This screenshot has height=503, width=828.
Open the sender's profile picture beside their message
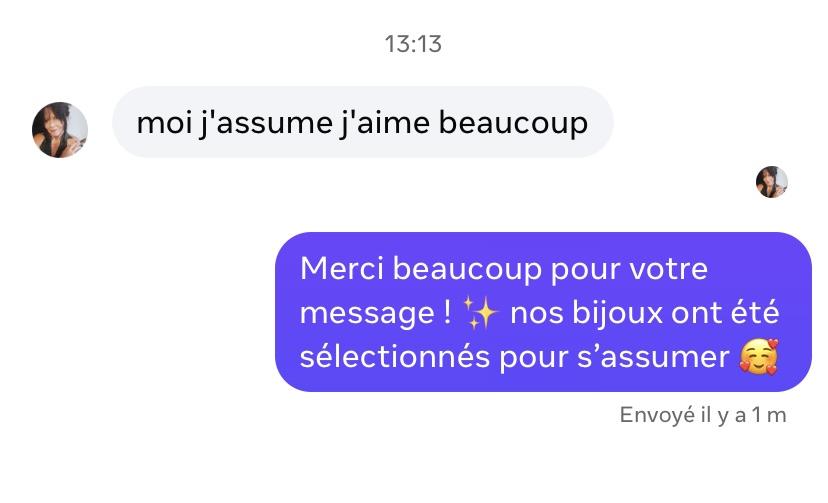[x=60, y=130]
